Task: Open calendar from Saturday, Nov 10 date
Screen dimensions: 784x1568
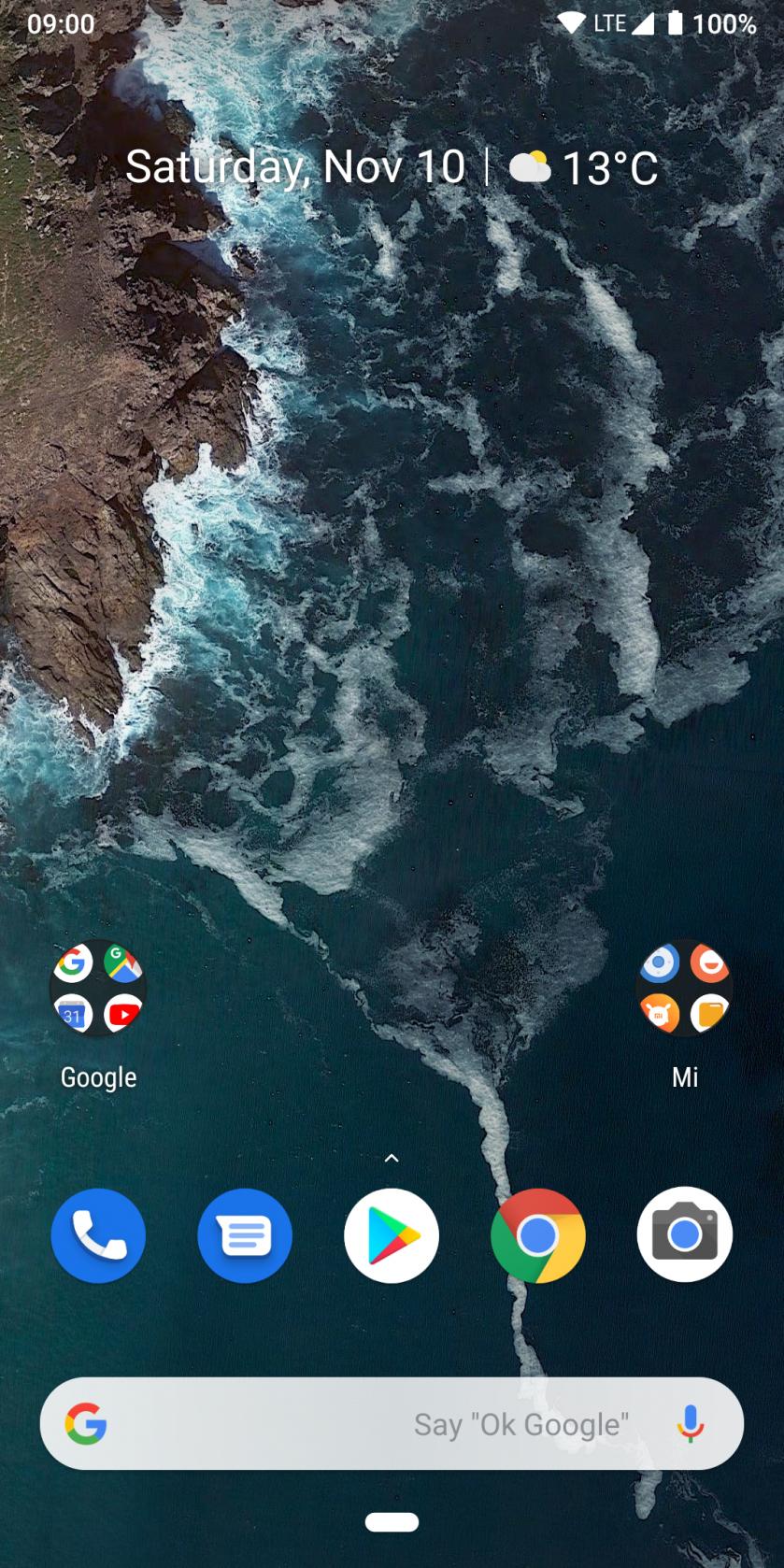Action: (x=295, y=168)
